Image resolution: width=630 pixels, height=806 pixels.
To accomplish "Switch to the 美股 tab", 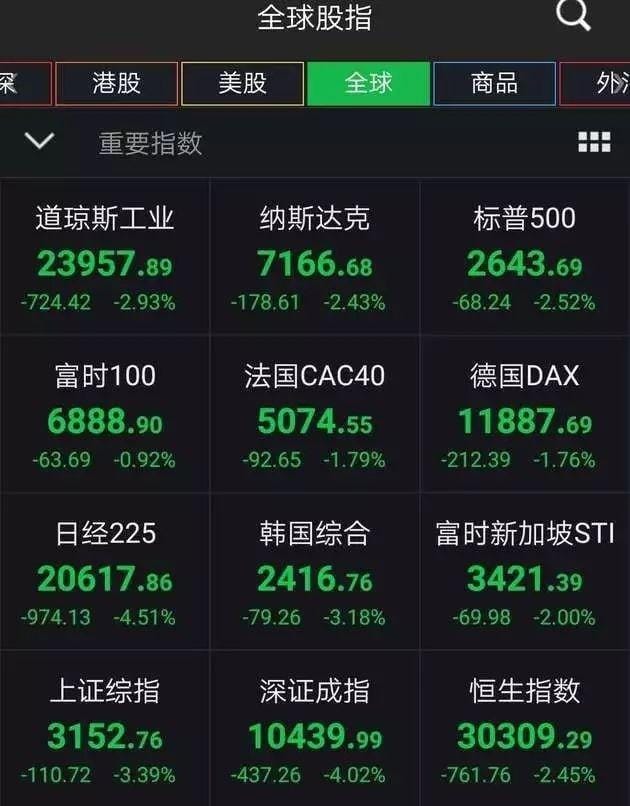I will pyautogui.click(x=243, y=83).
